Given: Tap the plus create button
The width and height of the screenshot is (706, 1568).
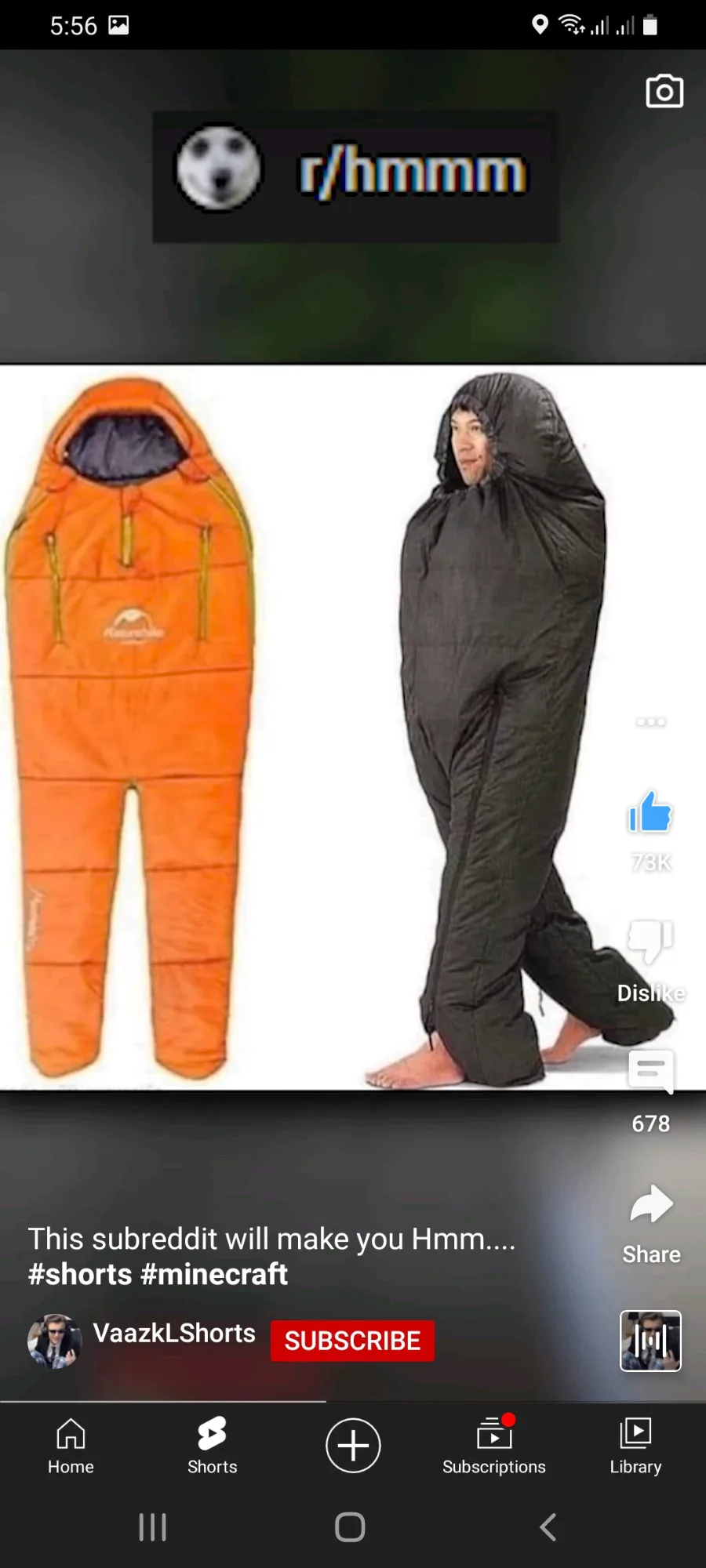Looking at the screenshot, I should 353,1445.
